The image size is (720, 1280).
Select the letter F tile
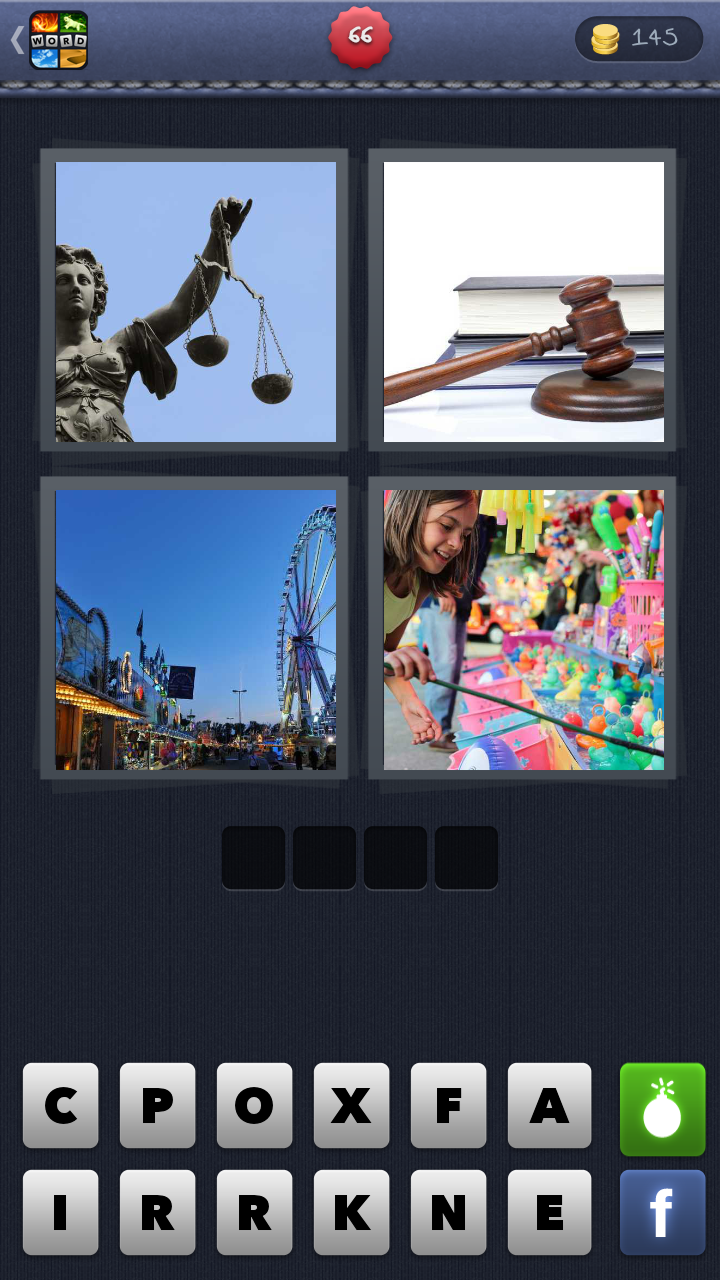click(x=449, y=1105)
